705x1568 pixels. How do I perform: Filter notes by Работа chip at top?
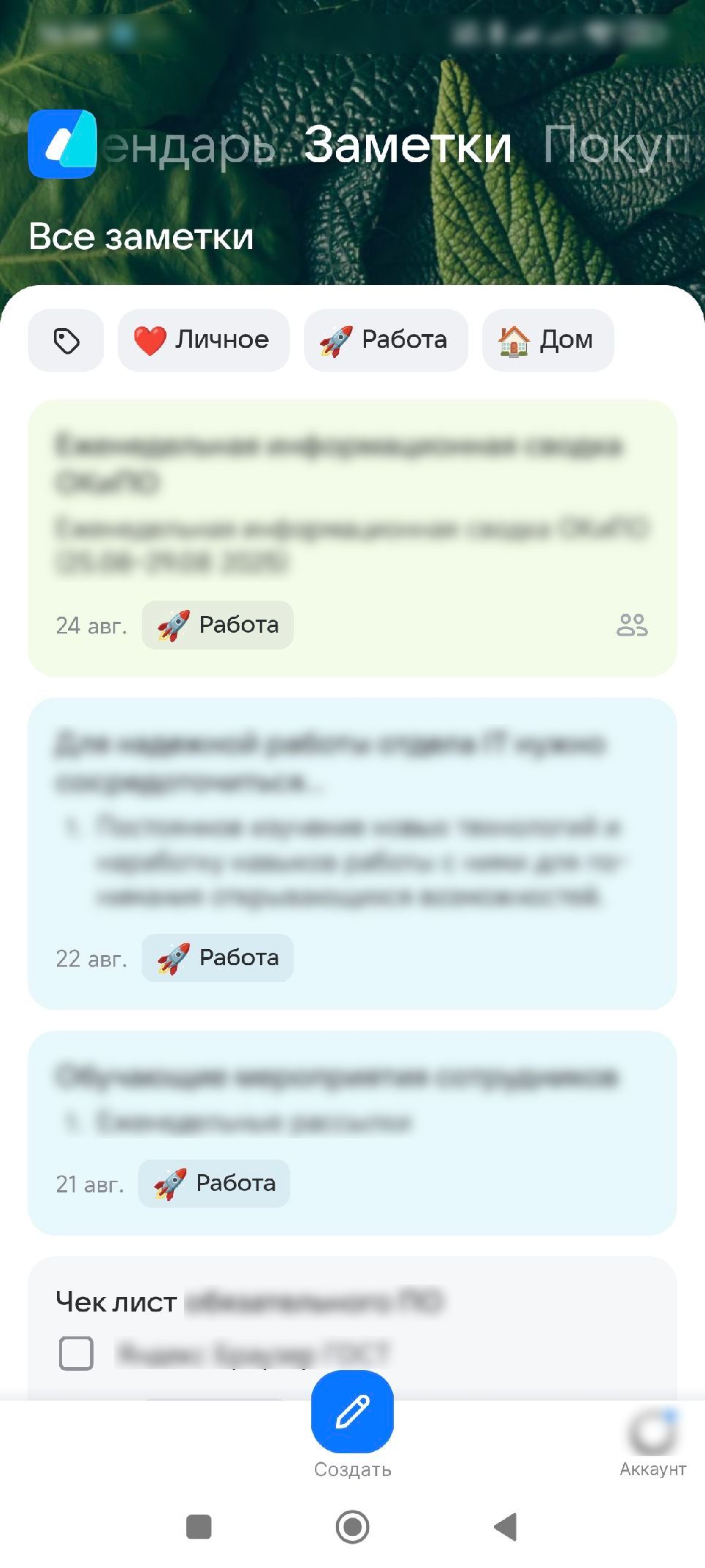[385, 340]
